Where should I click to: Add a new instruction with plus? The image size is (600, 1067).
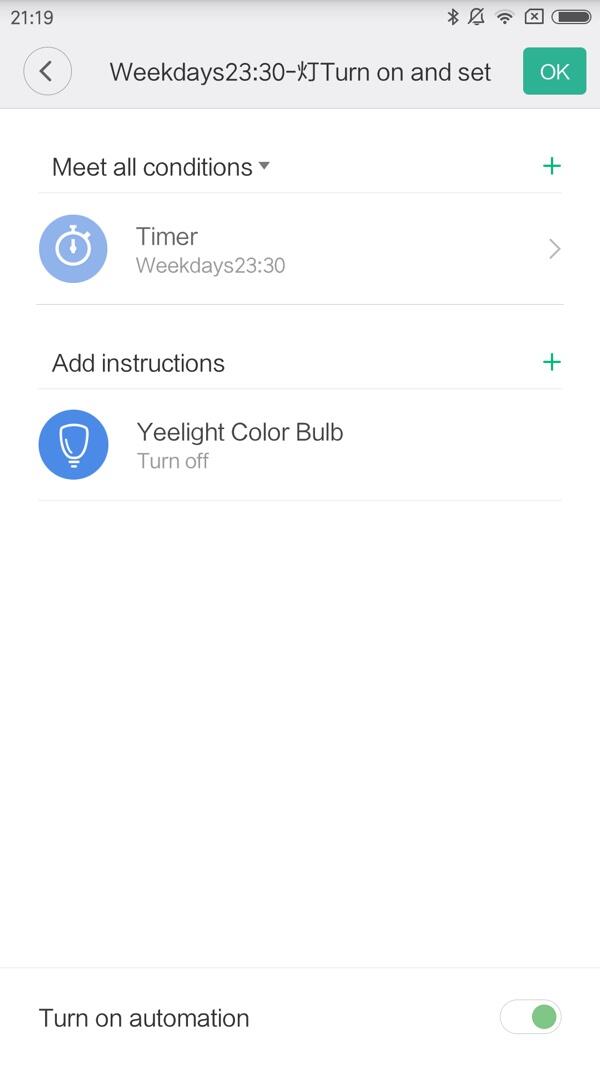click(x=551, y=362)
